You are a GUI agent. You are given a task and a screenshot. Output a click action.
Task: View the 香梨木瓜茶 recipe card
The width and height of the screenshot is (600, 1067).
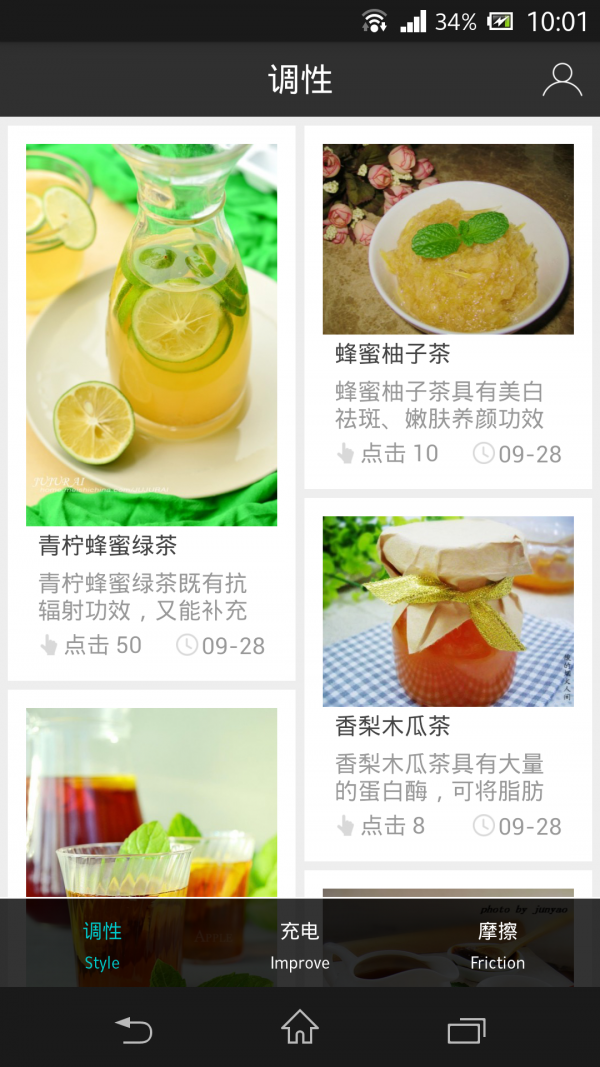coord(448,678)
